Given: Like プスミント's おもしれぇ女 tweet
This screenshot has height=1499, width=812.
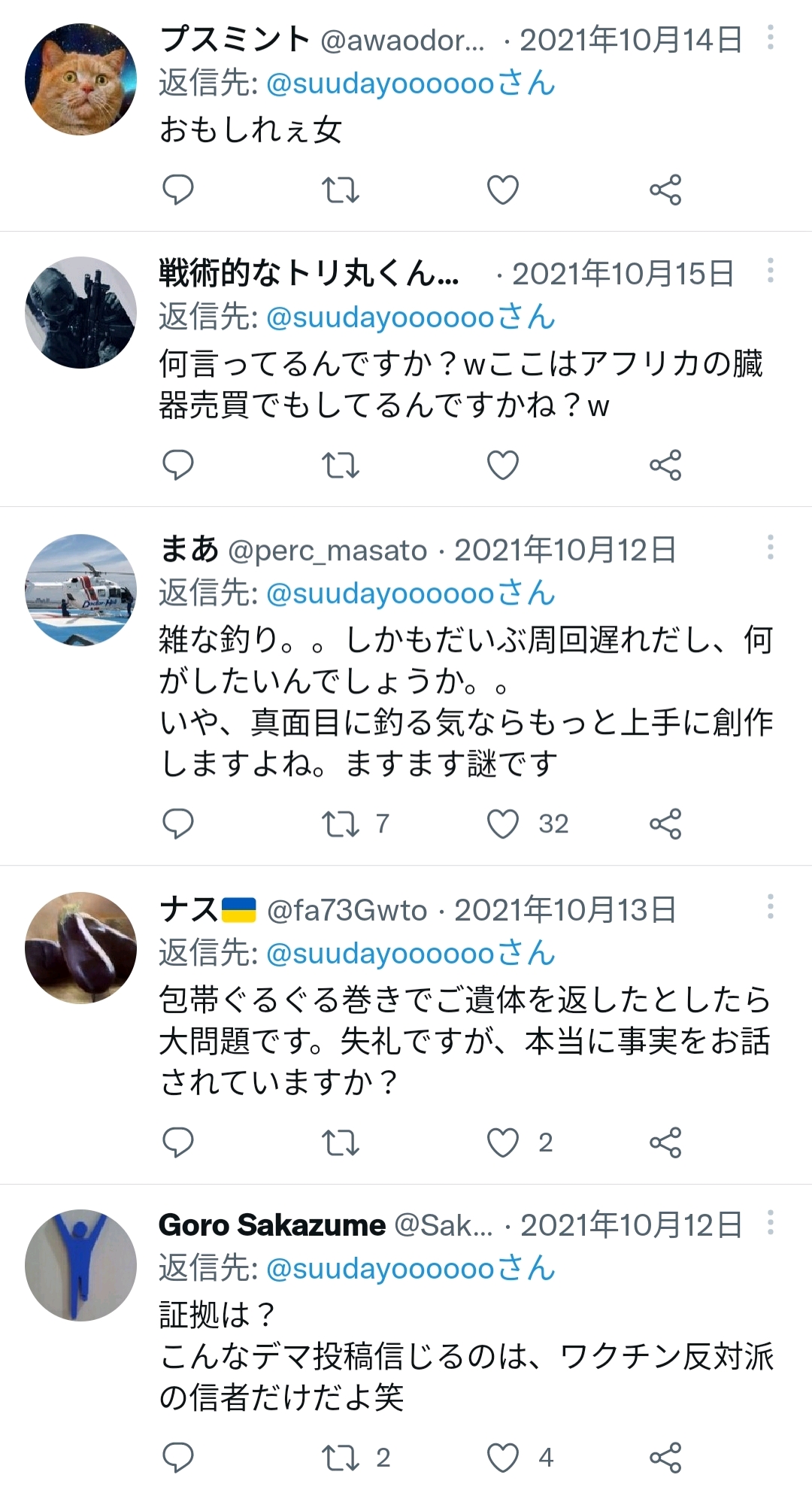Looking at the screenshot, I should (x=503, y=190).
